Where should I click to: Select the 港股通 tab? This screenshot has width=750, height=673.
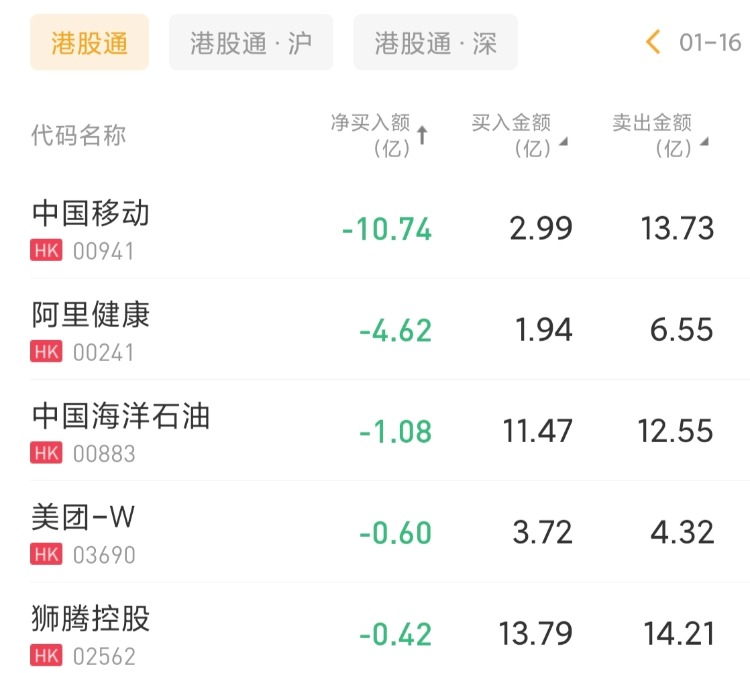pyautogui.click(x=89, y=43)
